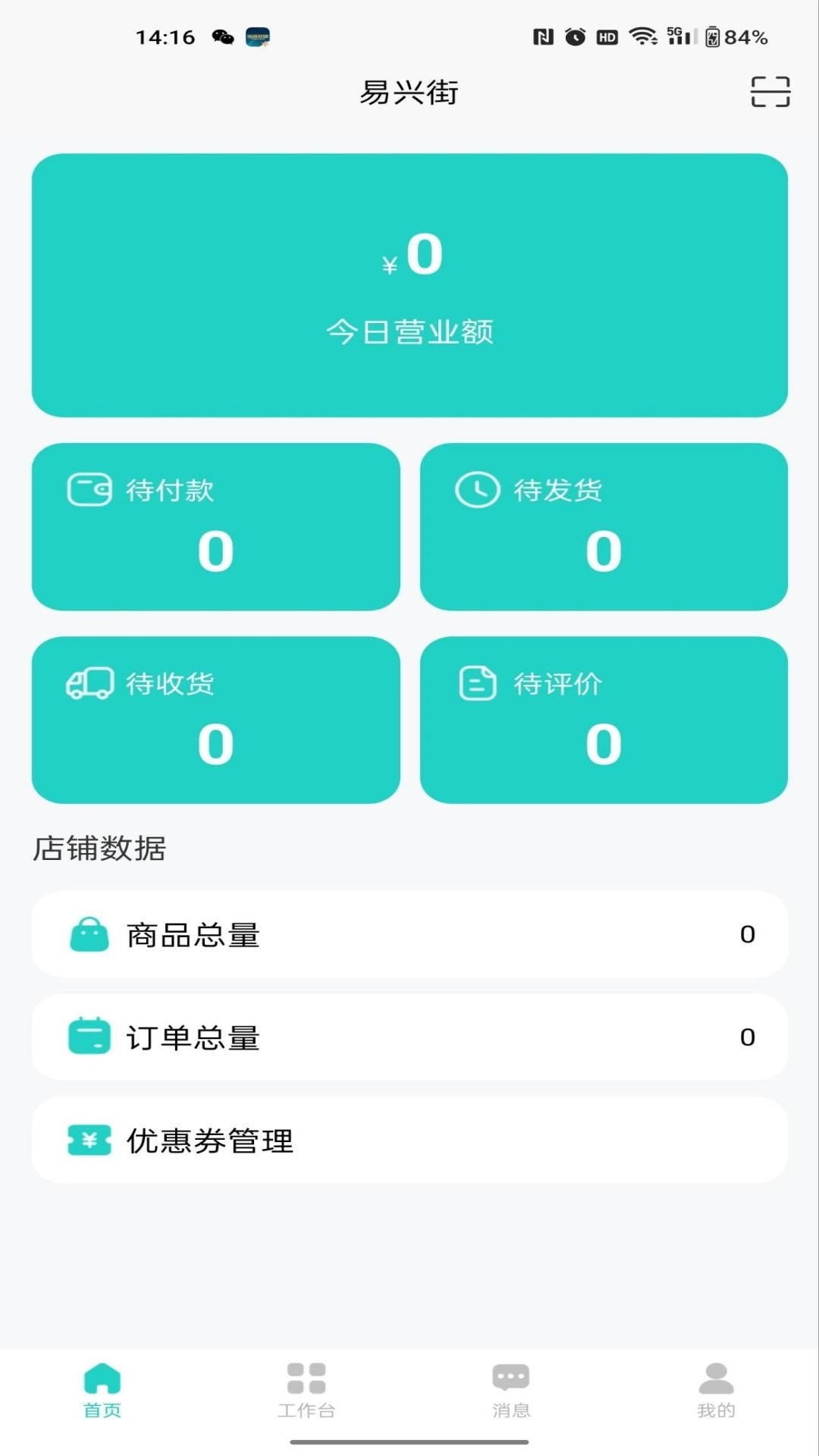The height and width of the screenshot is (1456, 819).
Task: Tap the calendar icon beside 订单总量
Action: (x=89, y=1037)
